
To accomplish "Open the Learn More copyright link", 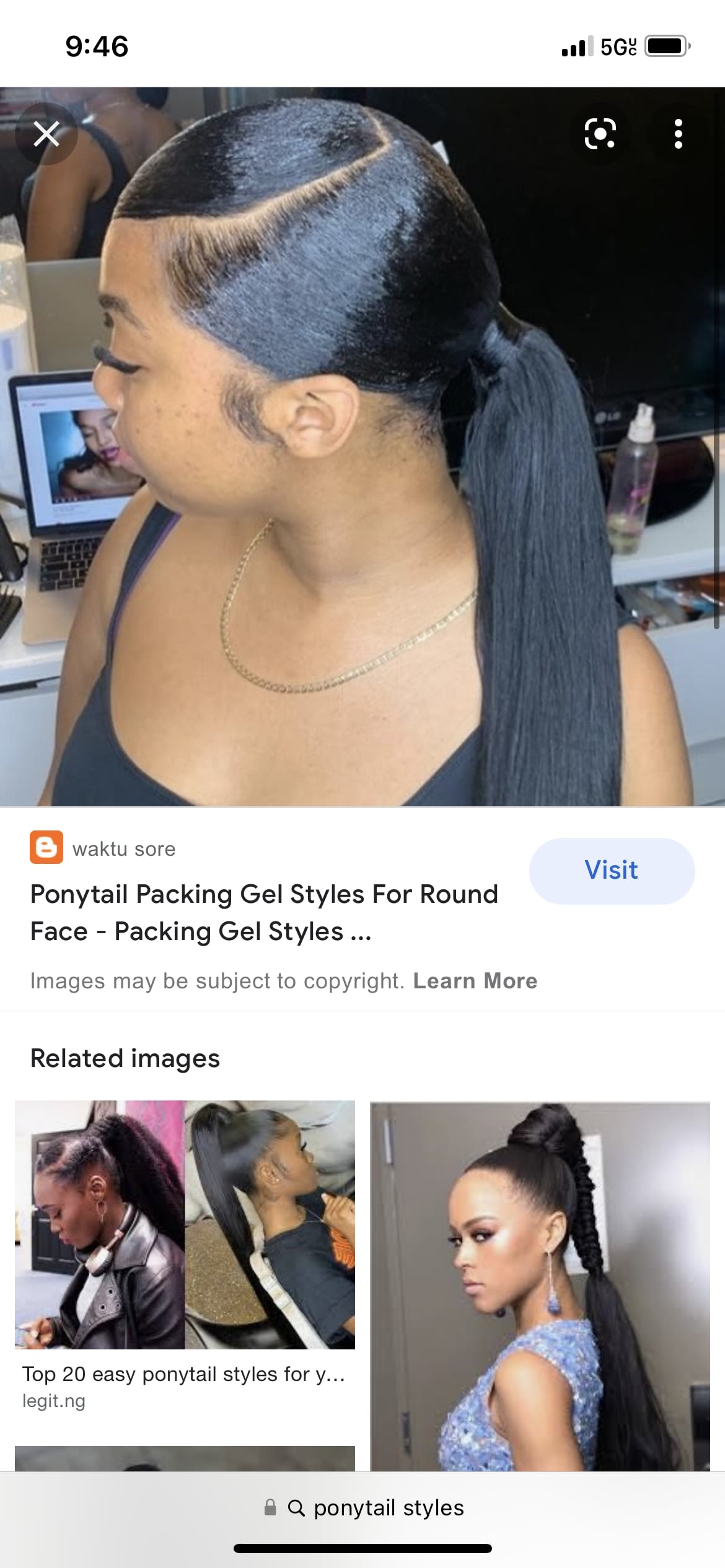I will 475,980.
